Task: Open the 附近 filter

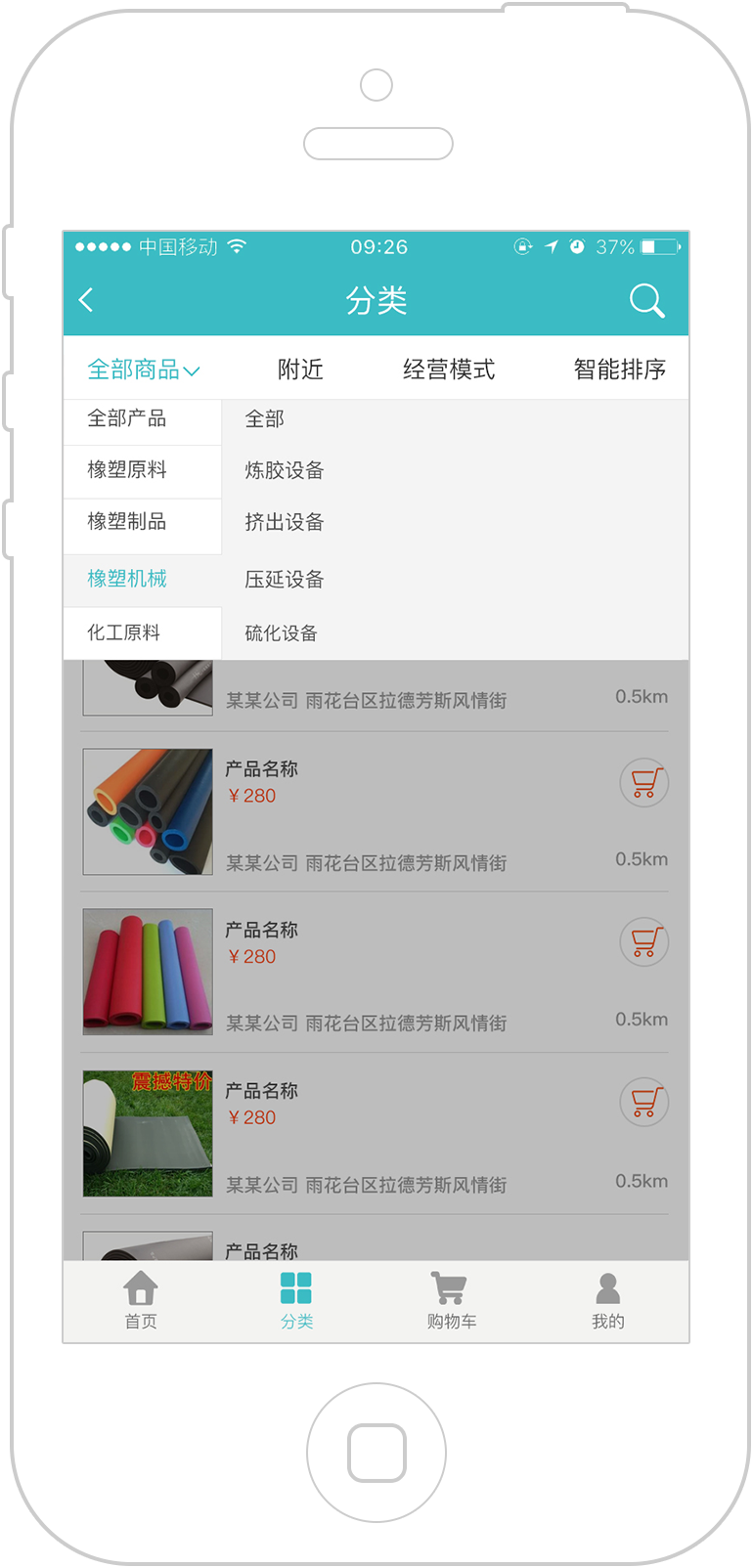Action: point(300,370)
